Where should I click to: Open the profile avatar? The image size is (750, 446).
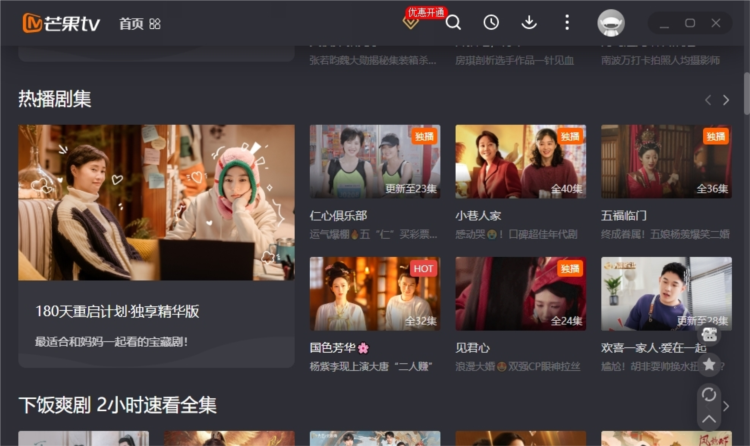[x=611, y=23]
